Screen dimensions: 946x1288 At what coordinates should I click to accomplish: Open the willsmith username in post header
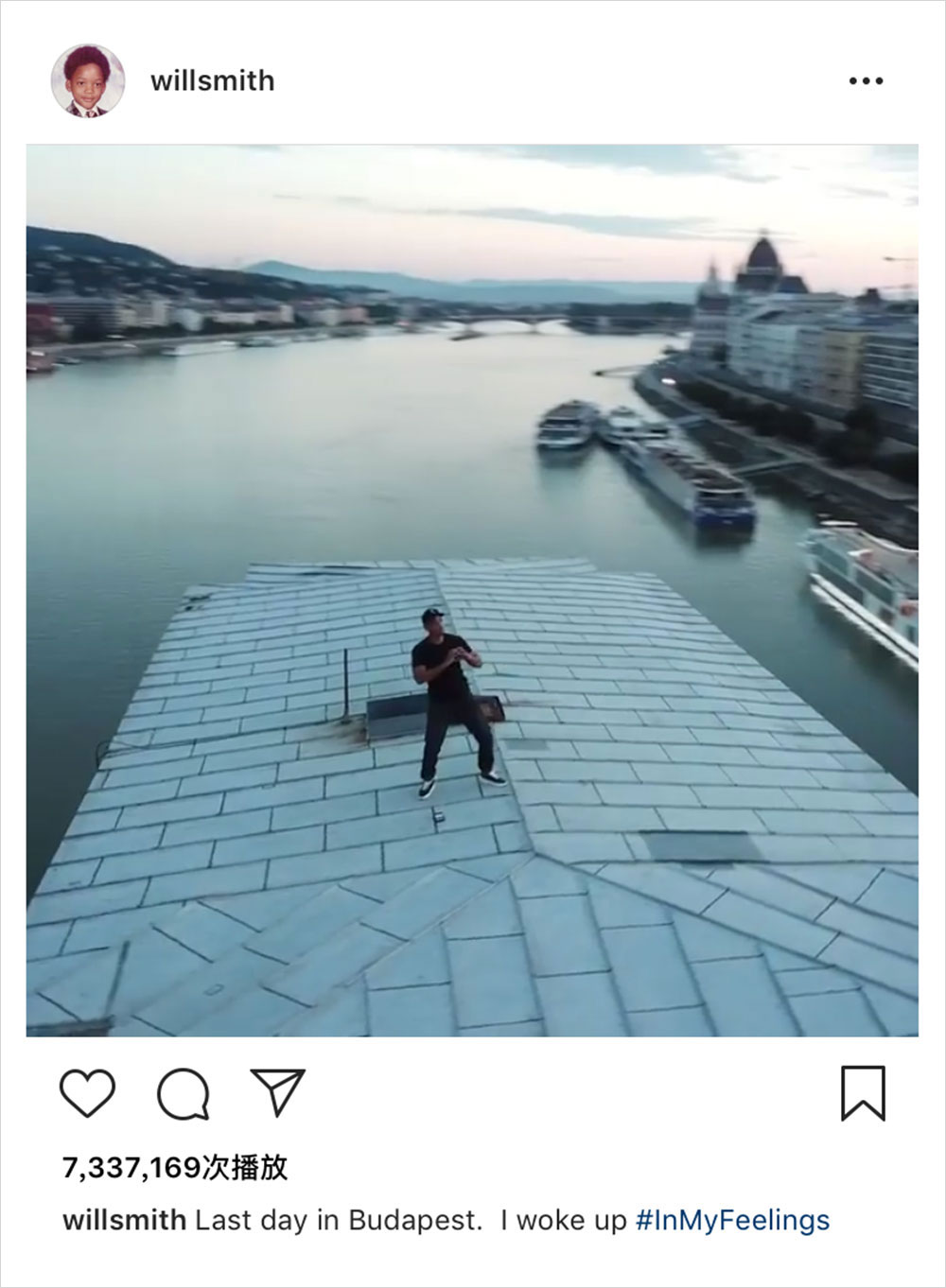pos(212,81)
